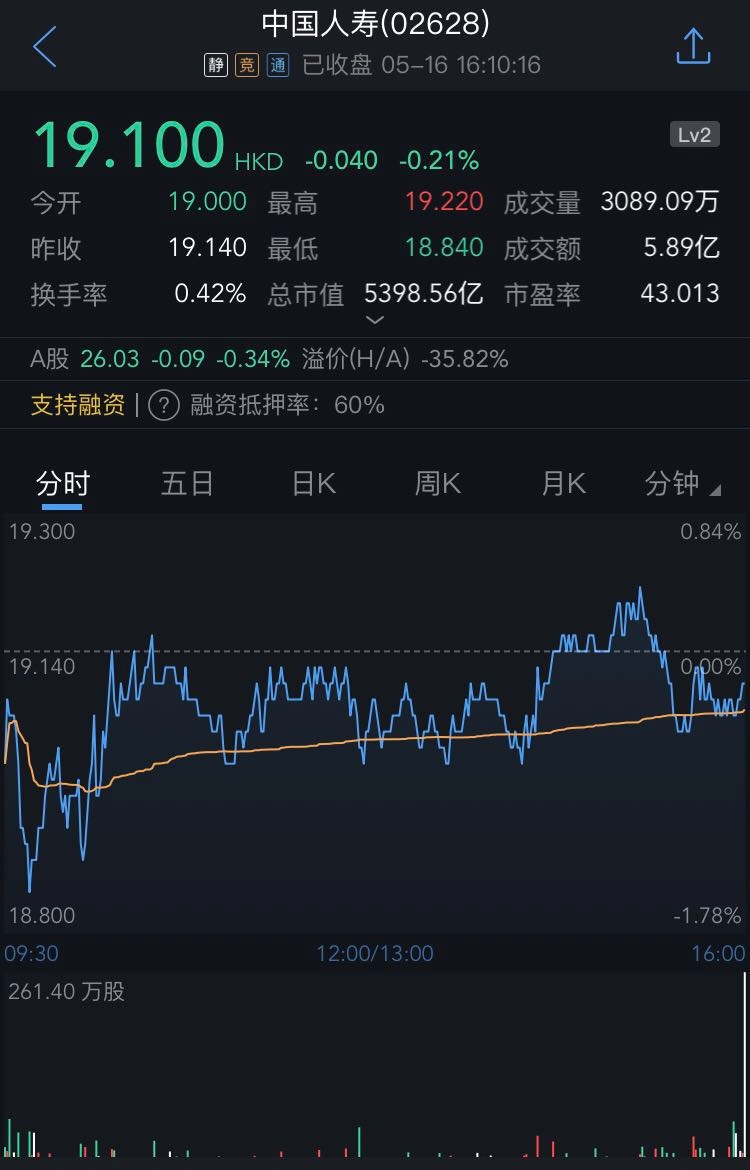Show the 月K monthly chart
The height and width of the screenshot is (1170, 750).
tap(563, 484)
